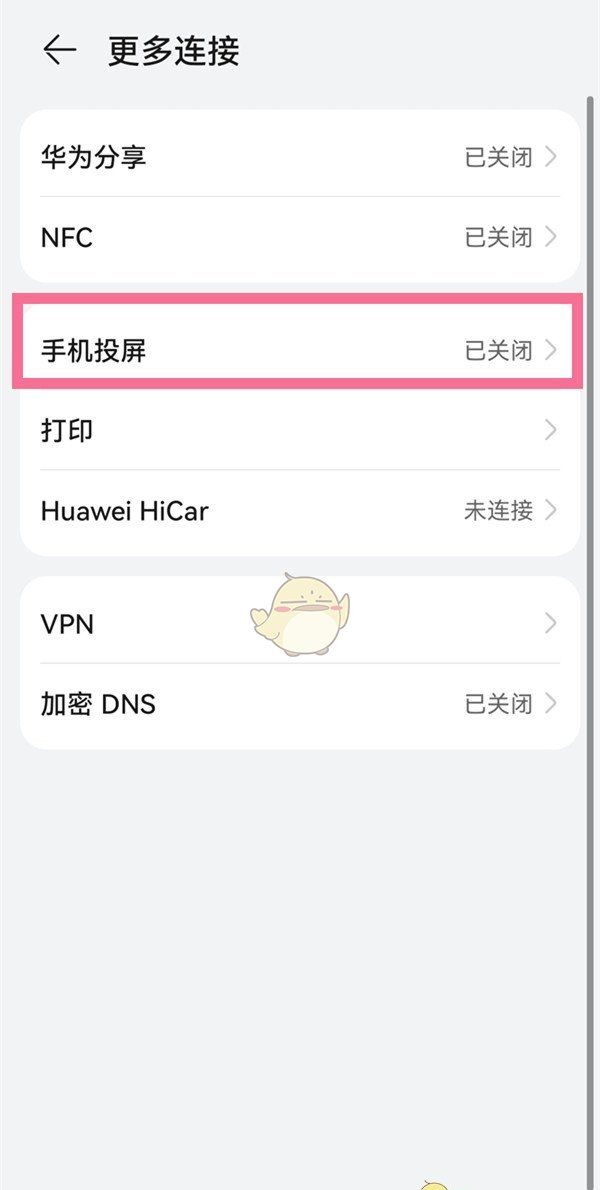Open 加密 DNS setting

300,704
